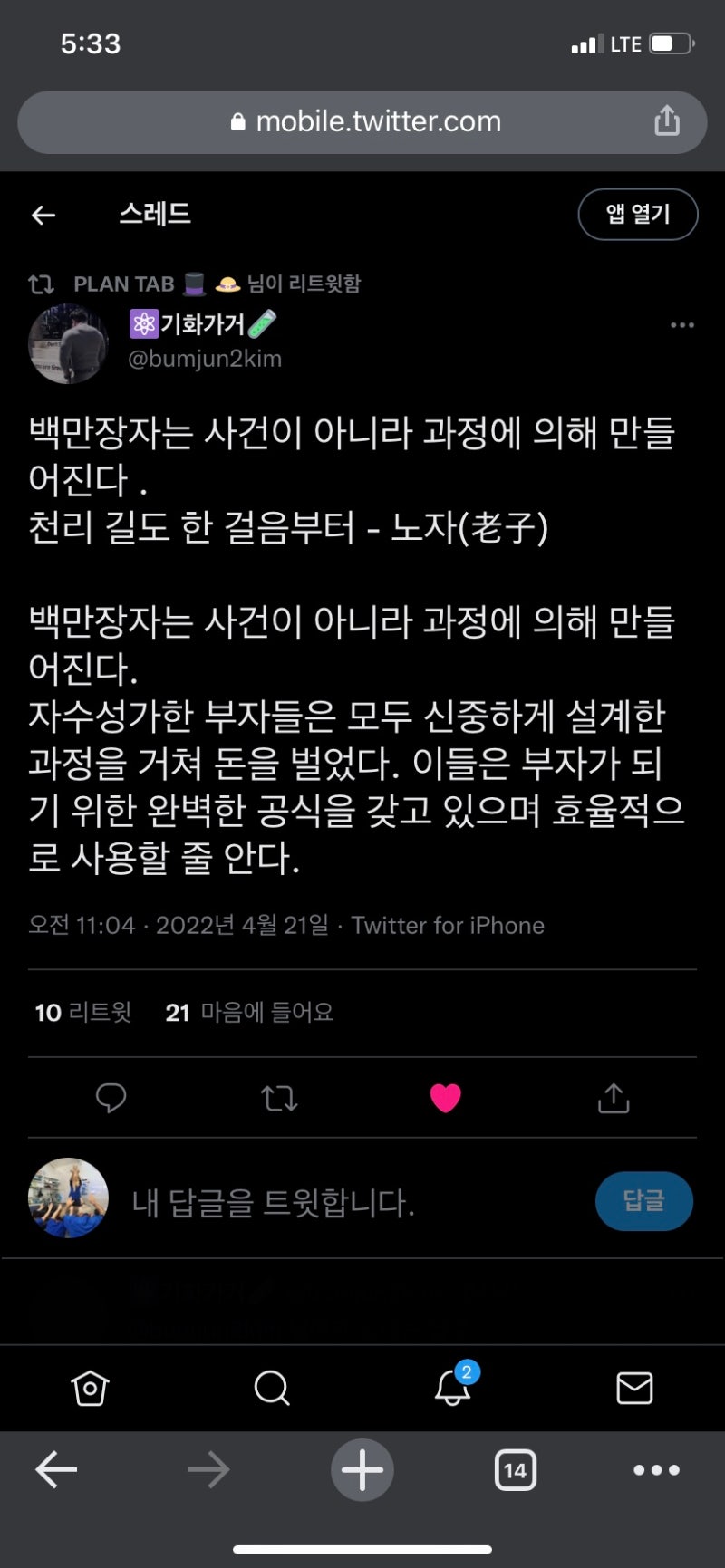This screenshot has height=1568, width=725.
Task: Share the page from the address bar
Action: click(667, 120)
